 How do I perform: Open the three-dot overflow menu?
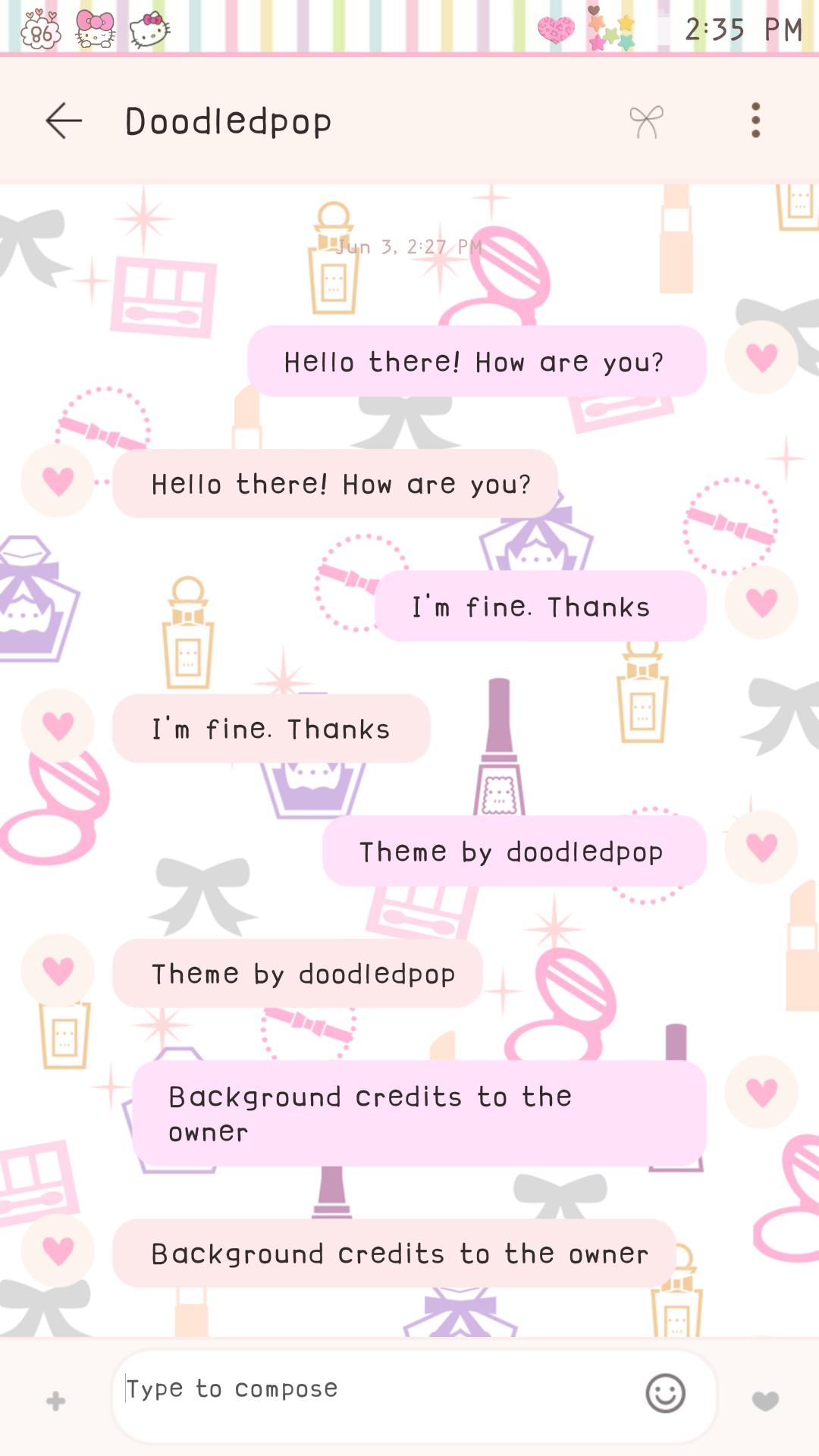pos(755,121)
